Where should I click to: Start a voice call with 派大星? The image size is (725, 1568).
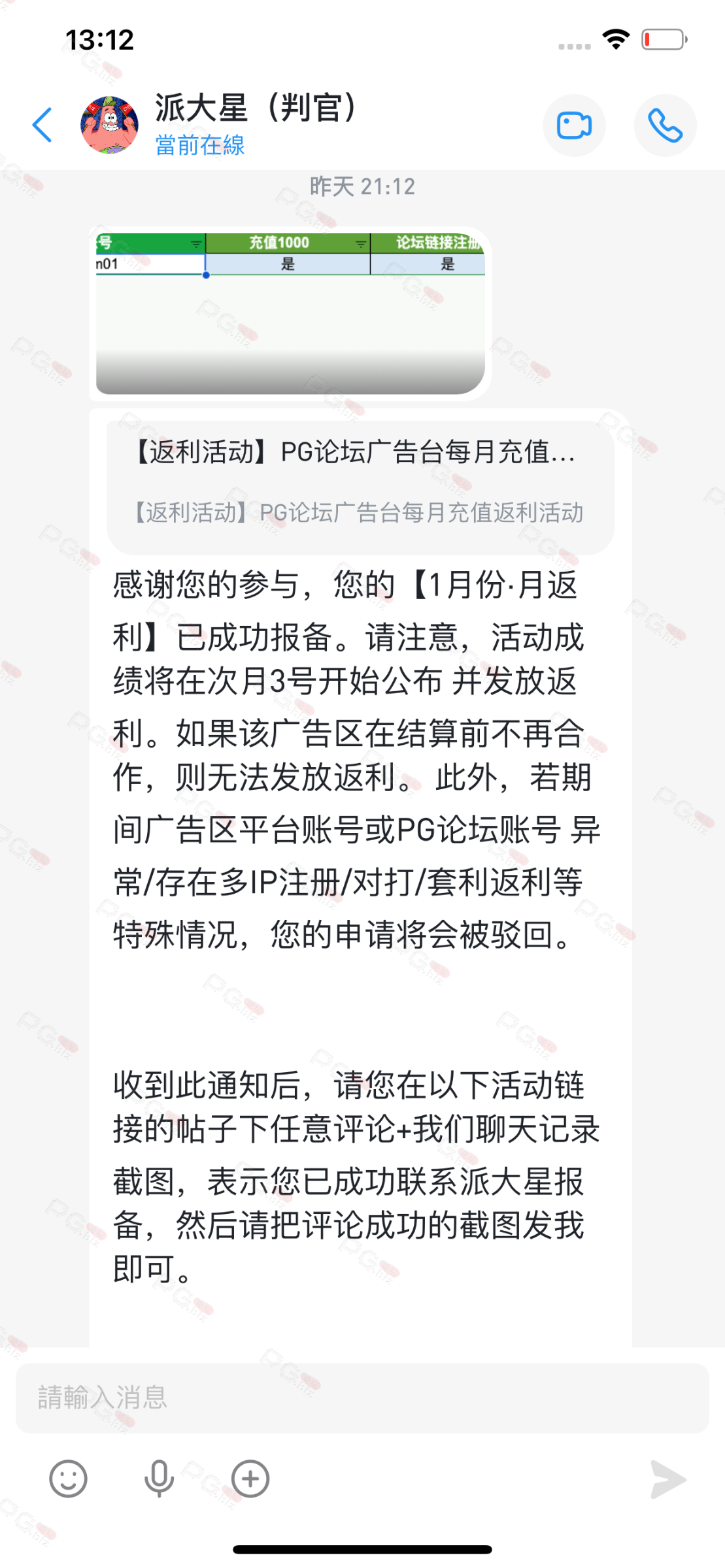coord(665,125)
